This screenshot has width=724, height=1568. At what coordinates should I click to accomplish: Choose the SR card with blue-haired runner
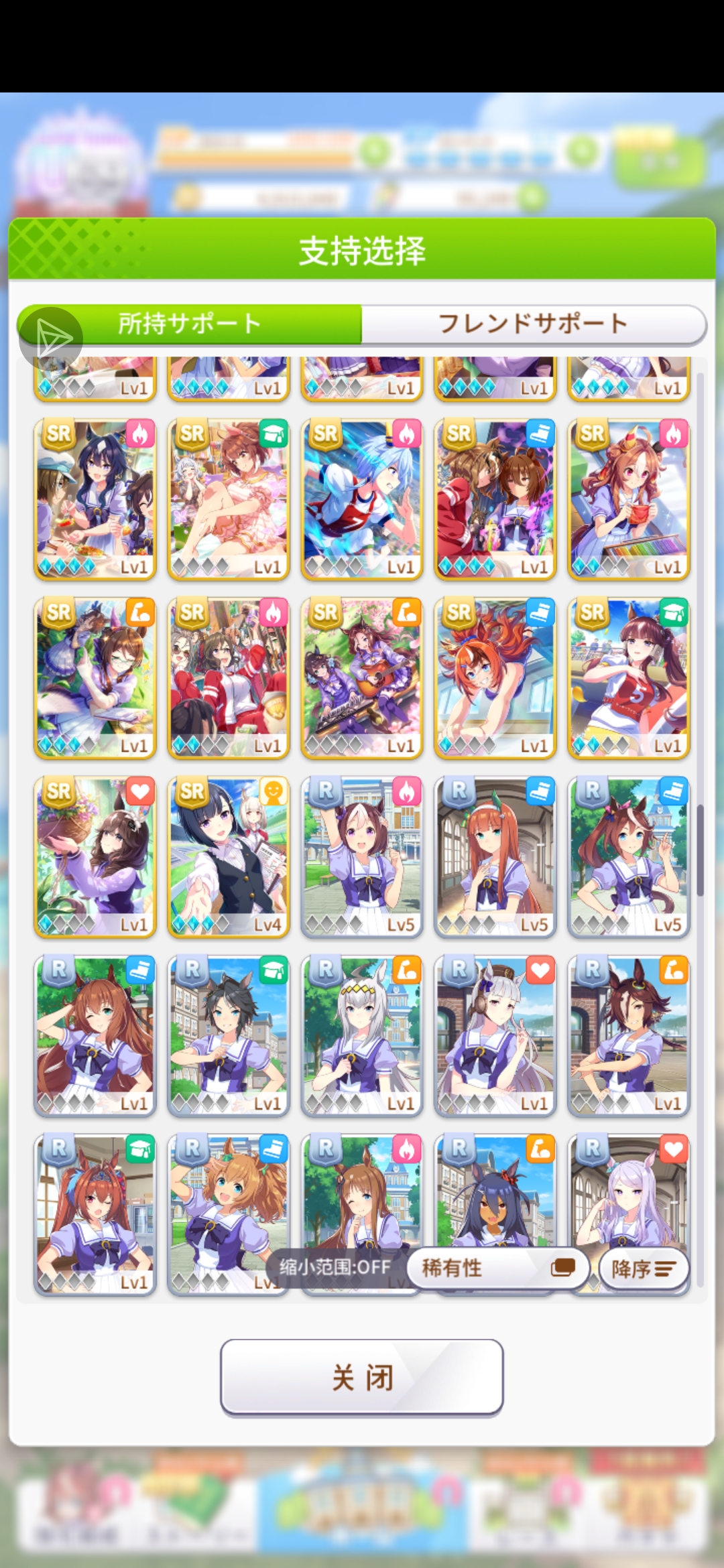click(362, 499)
